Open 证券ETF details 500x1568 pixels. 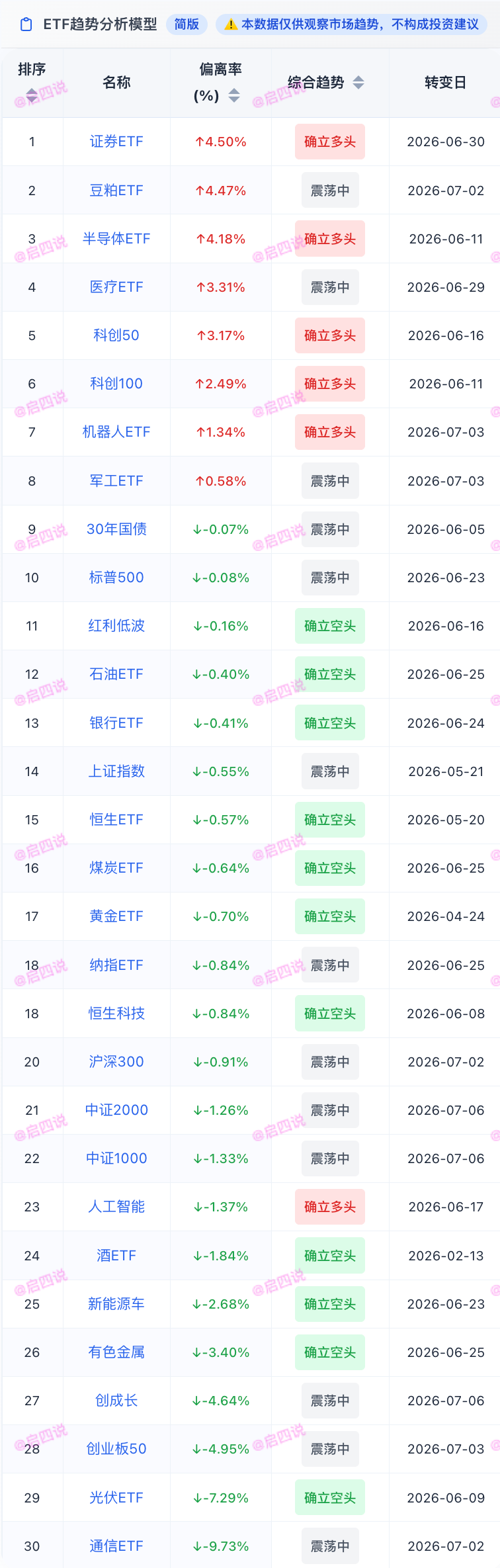coord(116,142)
